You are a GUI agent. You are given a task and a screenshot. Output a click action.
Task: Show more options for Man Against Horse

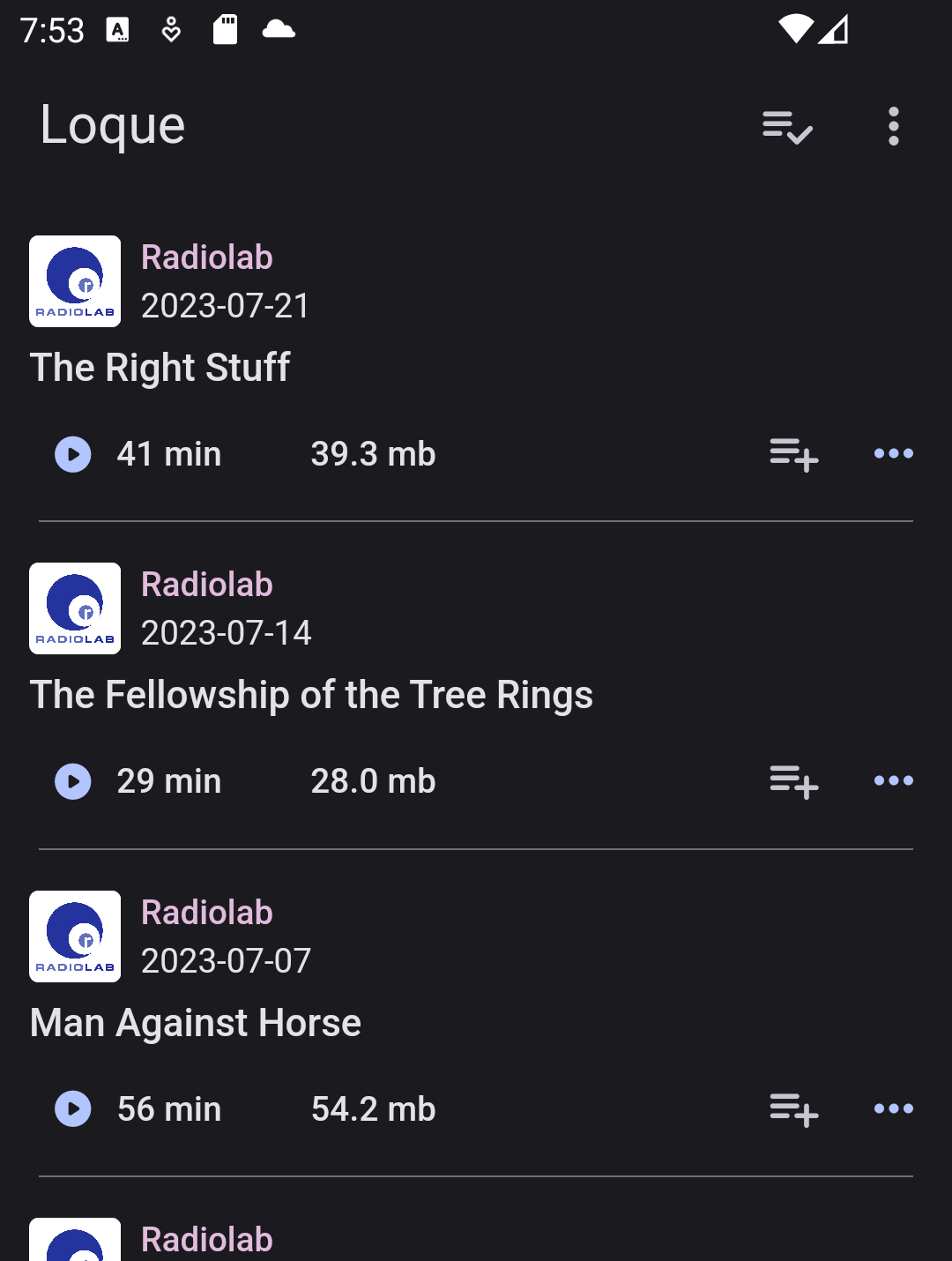tap(893, 1109)
